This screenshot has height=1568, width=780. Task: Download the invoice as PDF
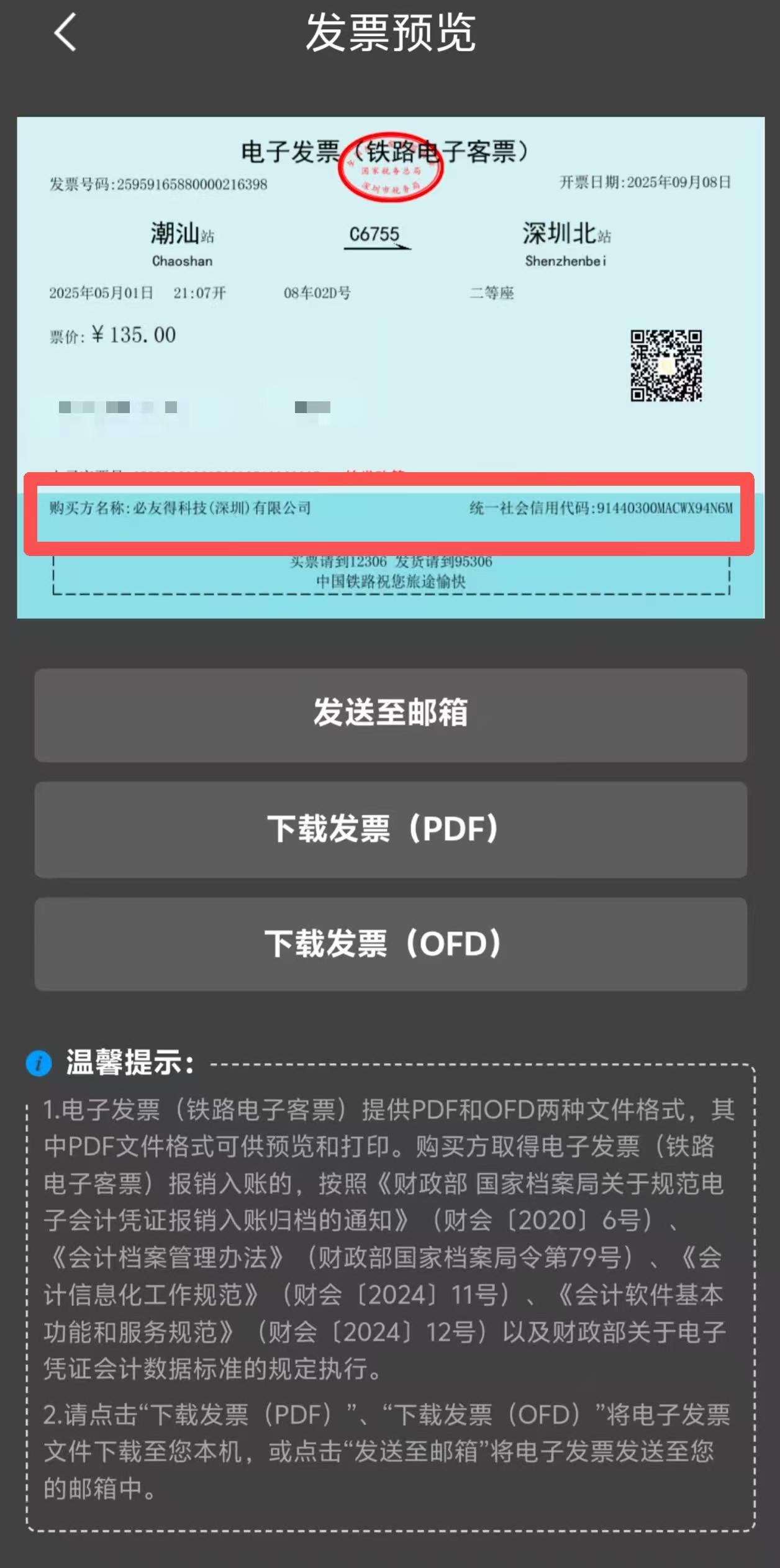[390, 829]
